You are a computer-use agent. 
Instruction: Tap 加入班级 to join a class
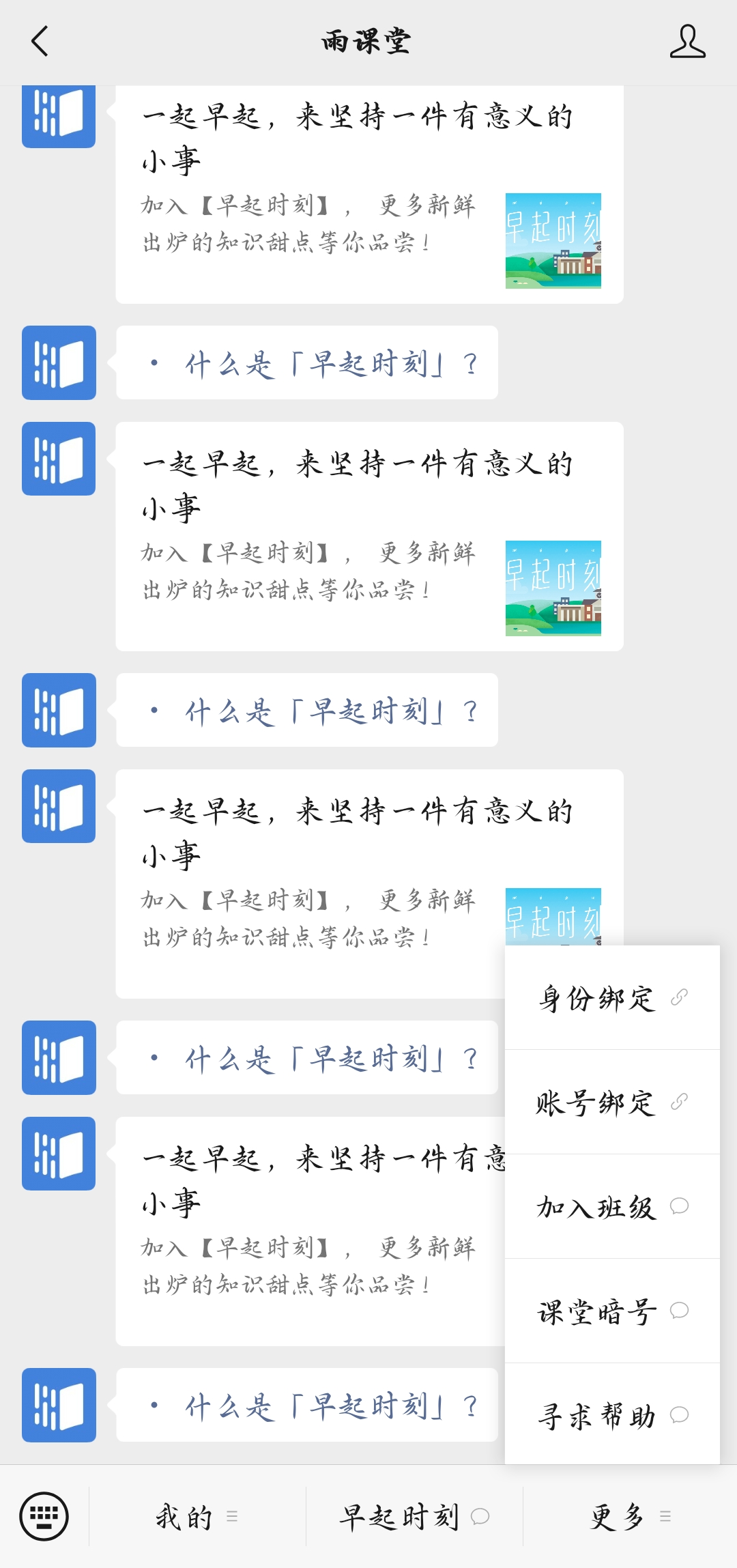611,1207
